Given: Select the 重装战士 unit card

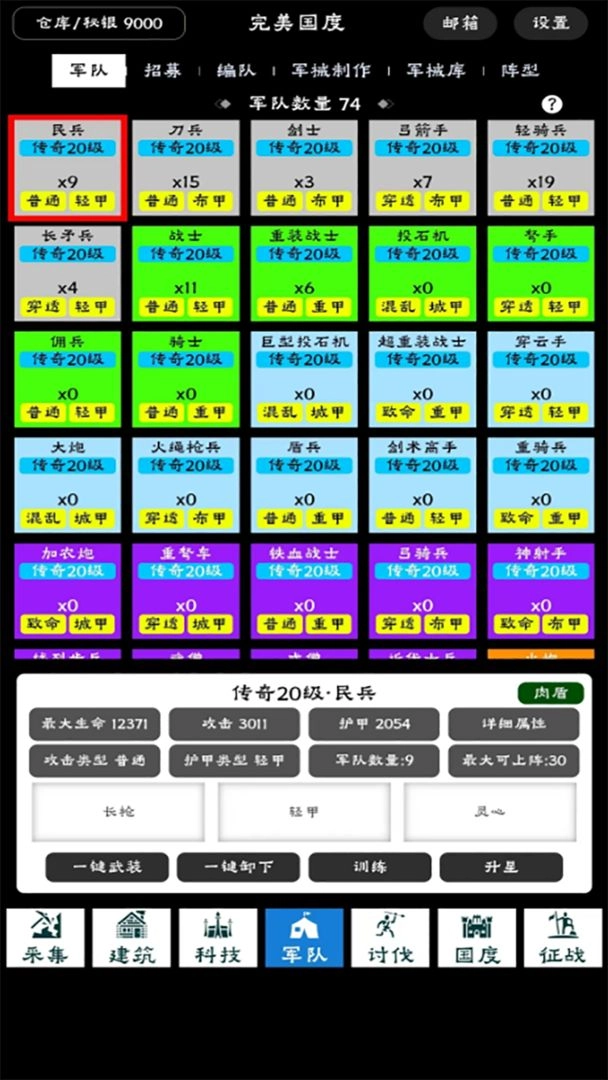Looking at the screenshot, I should pos(304,272).
